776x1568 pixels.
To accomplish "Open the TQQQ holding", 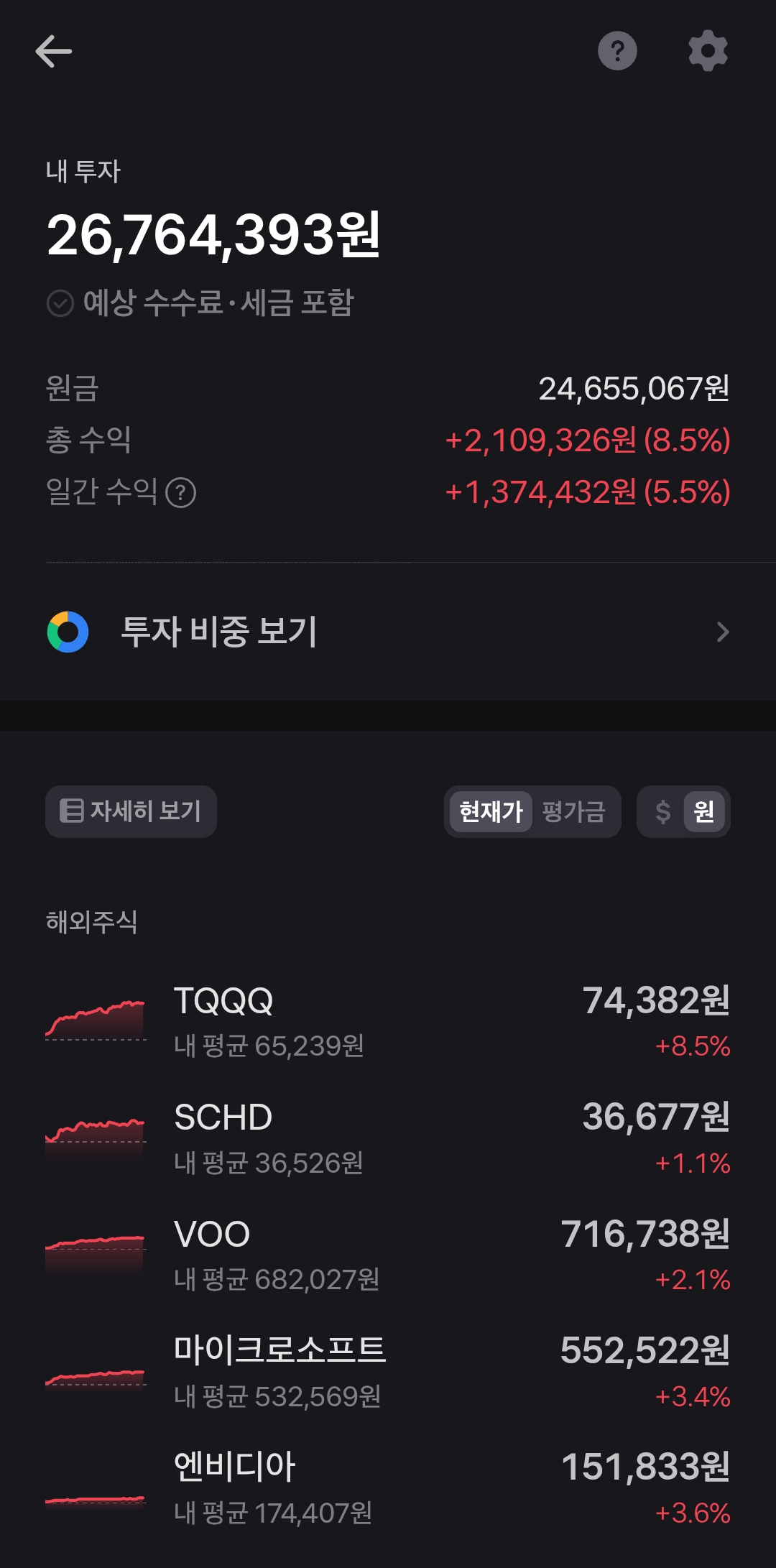I will [x=388, y=1022].
